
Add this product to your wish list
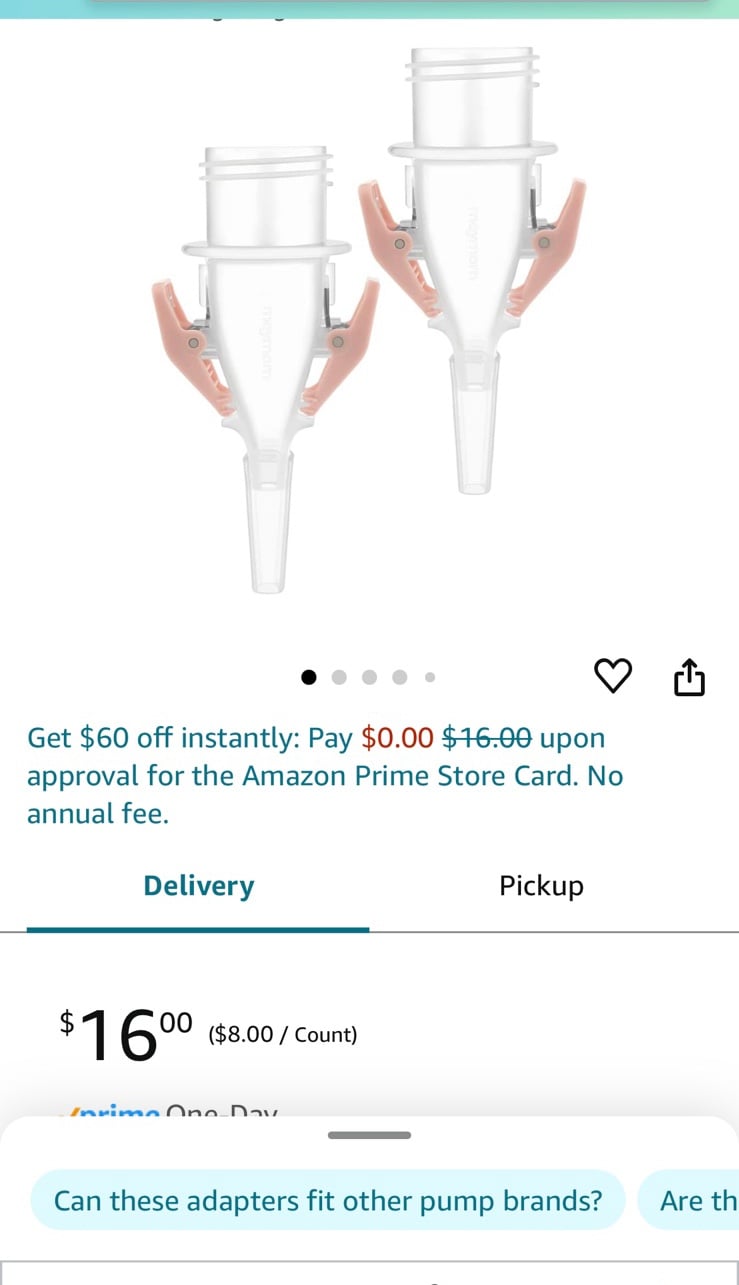click(613, 677)
